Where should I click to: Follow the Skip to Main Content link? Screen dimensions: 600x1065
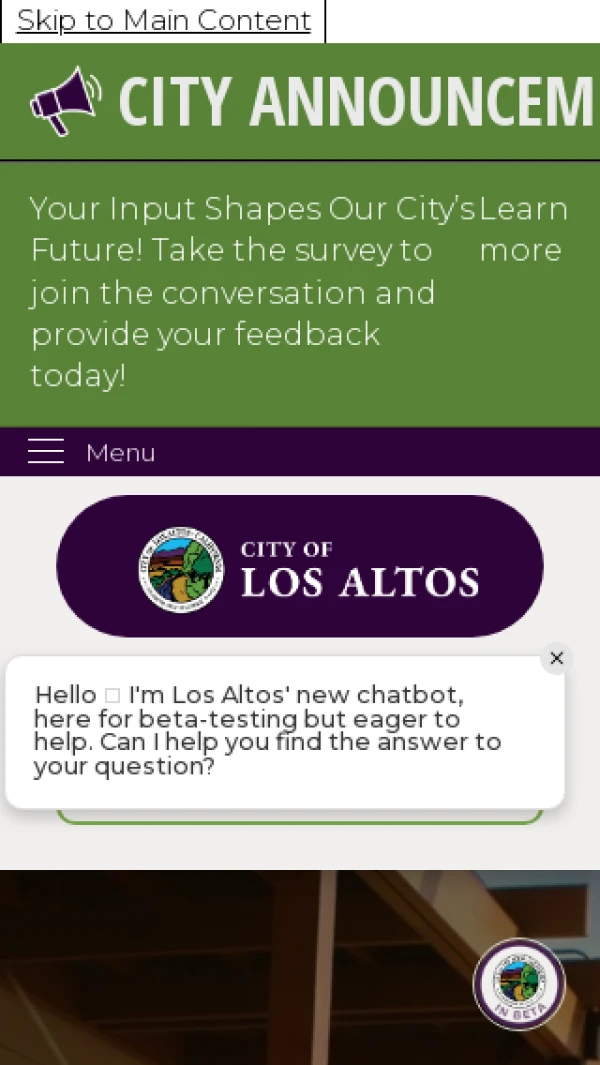[x=163, y=21]
